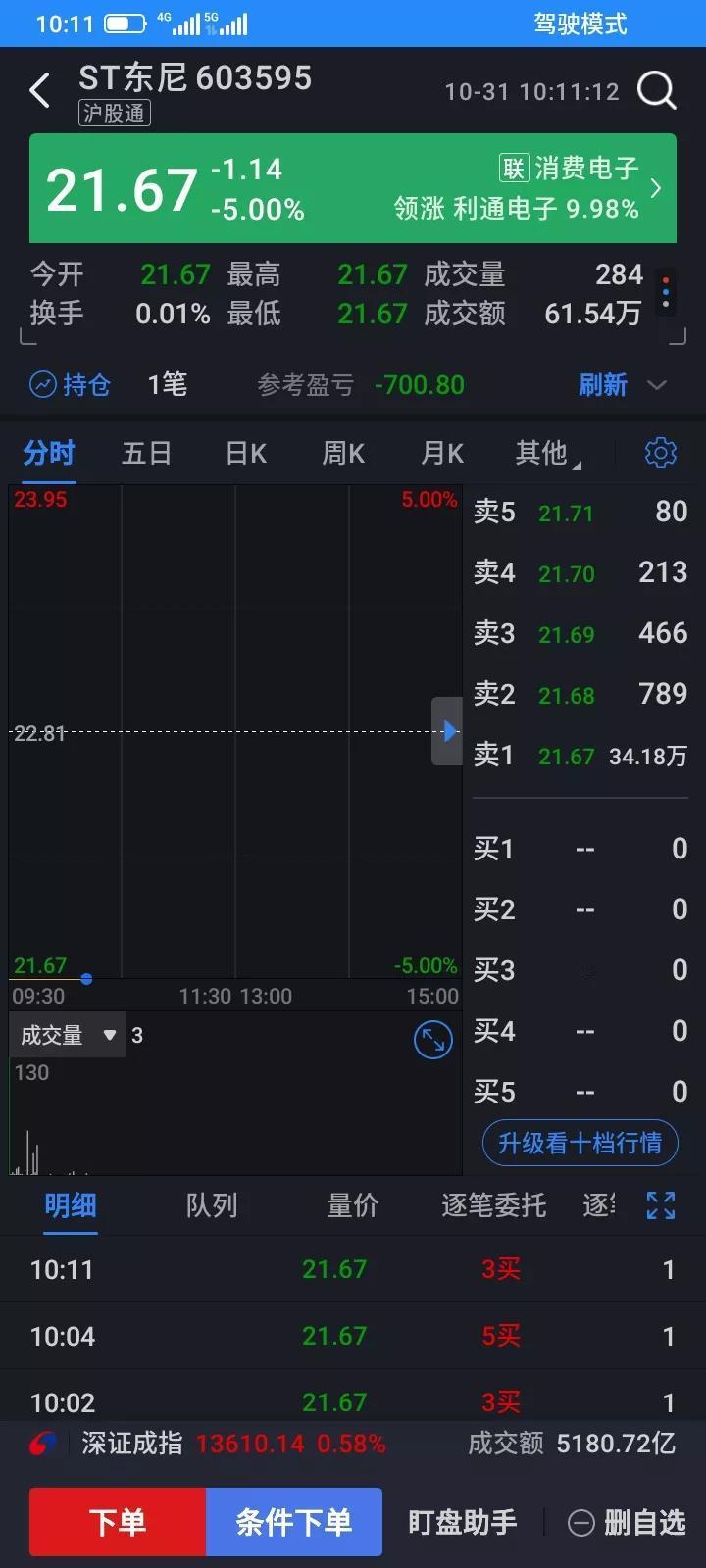Tap 升级看十档行情 to upgrade quotes

[x=579, y=1143]
